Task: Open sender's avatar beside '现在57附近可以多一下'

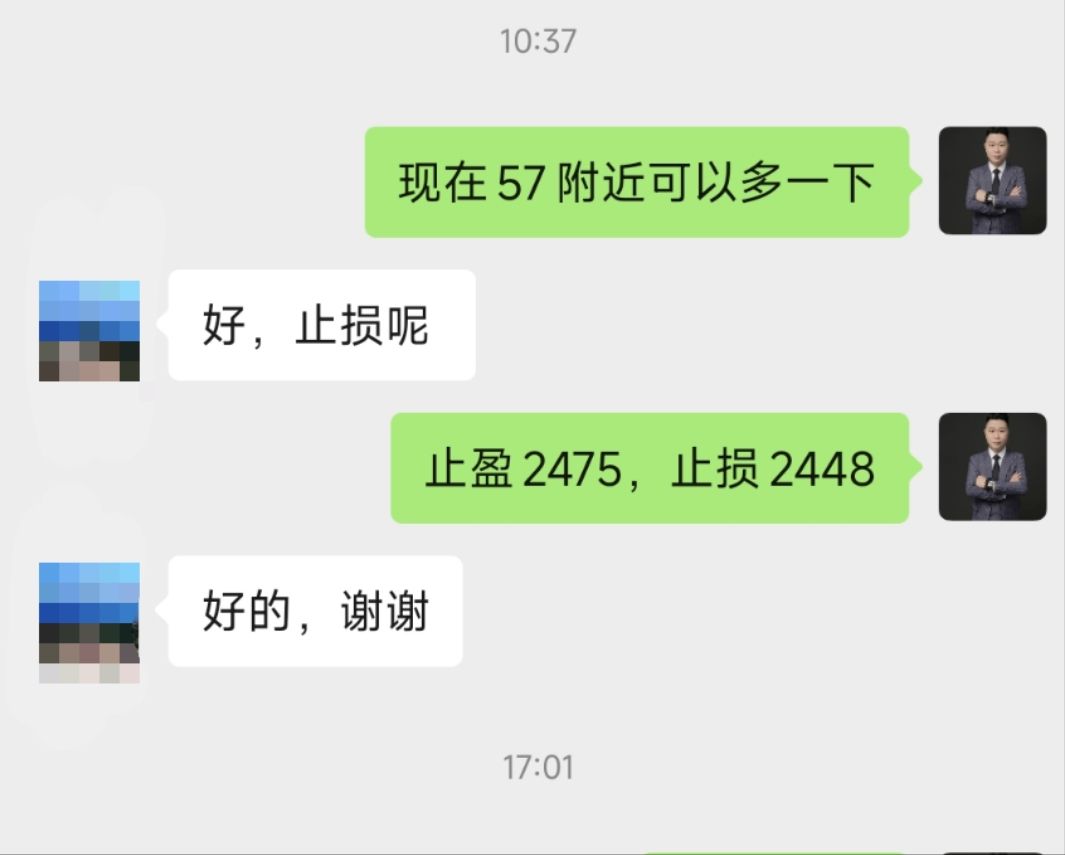Action: pos(992,181)
